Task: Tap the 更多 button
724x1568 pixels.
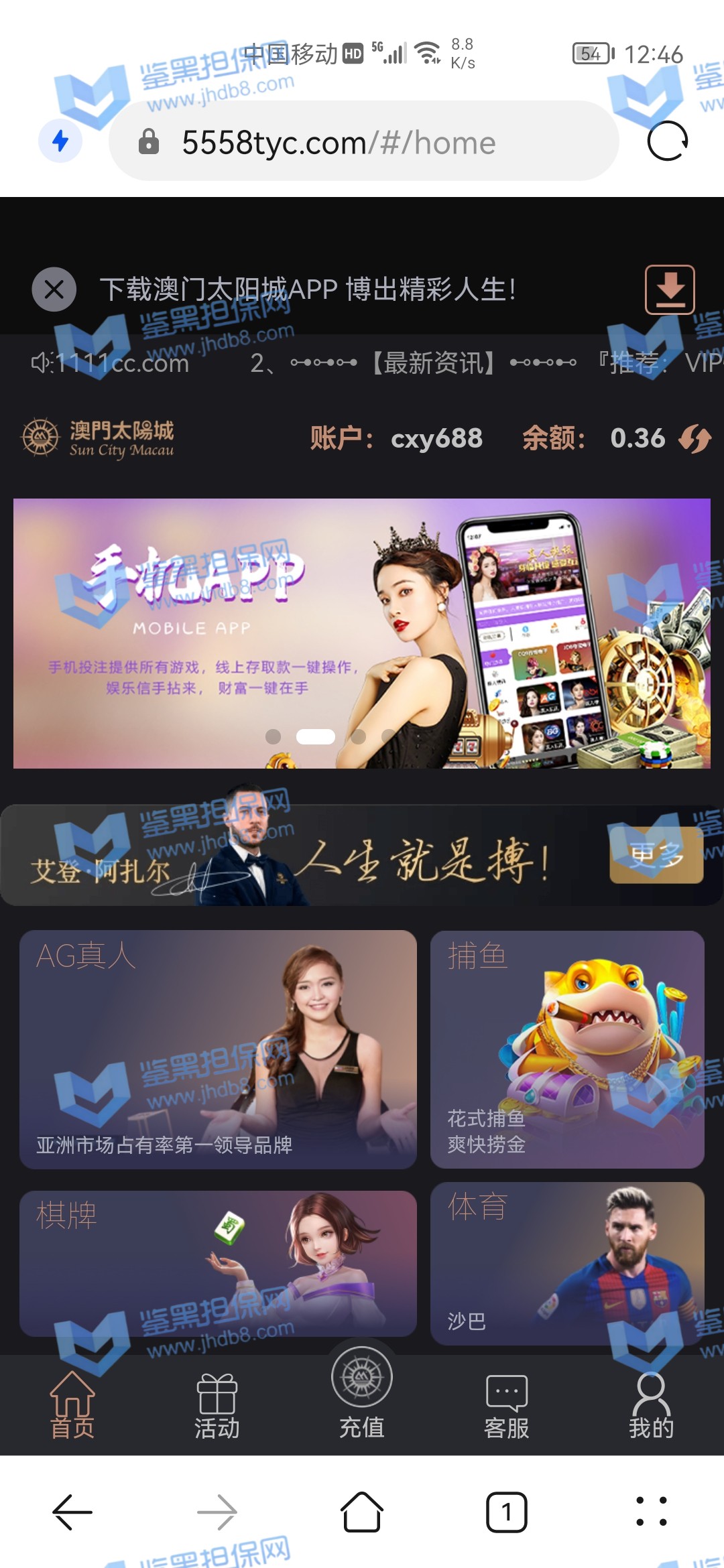Action: (x=656, y=855)
